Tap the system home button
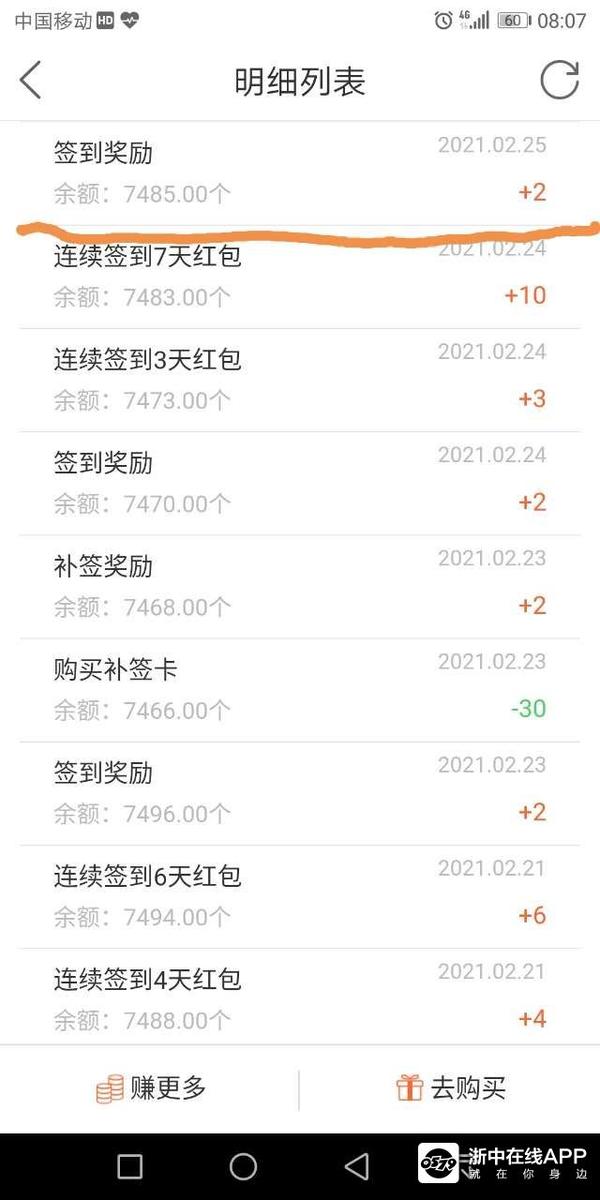This screenshot has height=1200, width=600. point(243,1166)
